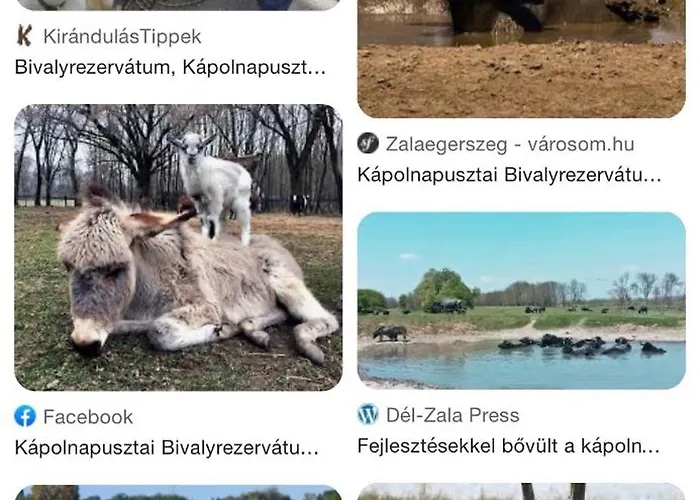Visit the Zalaegerszeg városom.hu result title

click(509, 175)
